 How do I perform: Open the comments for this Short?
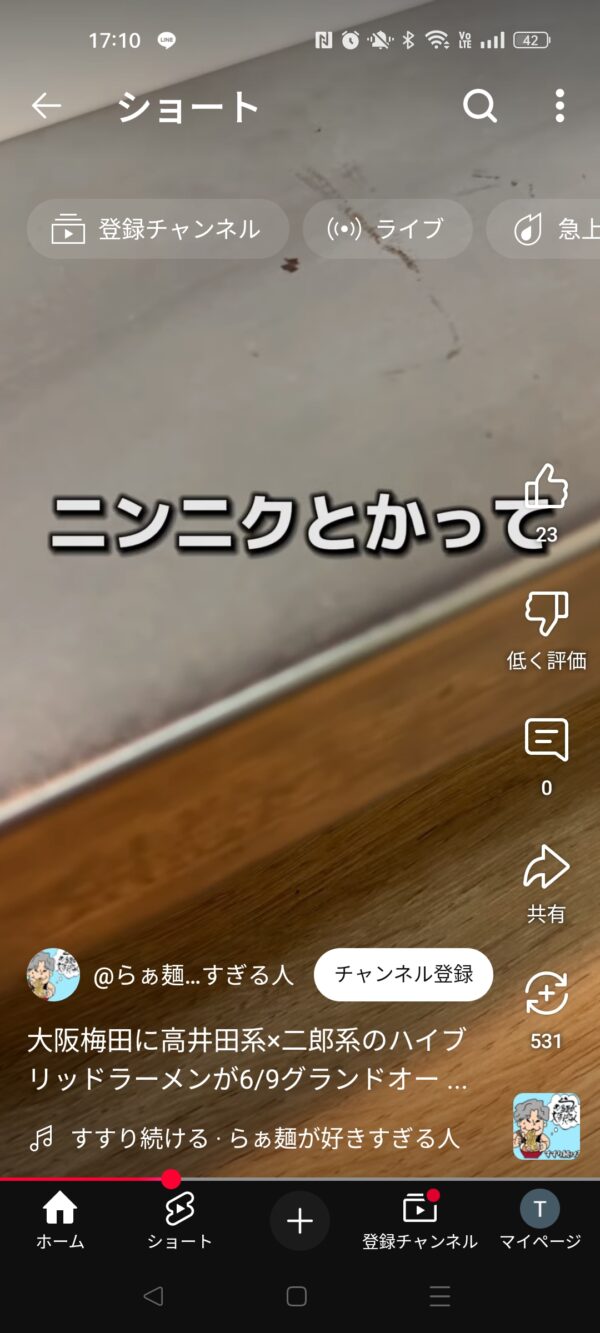(546, 742)
